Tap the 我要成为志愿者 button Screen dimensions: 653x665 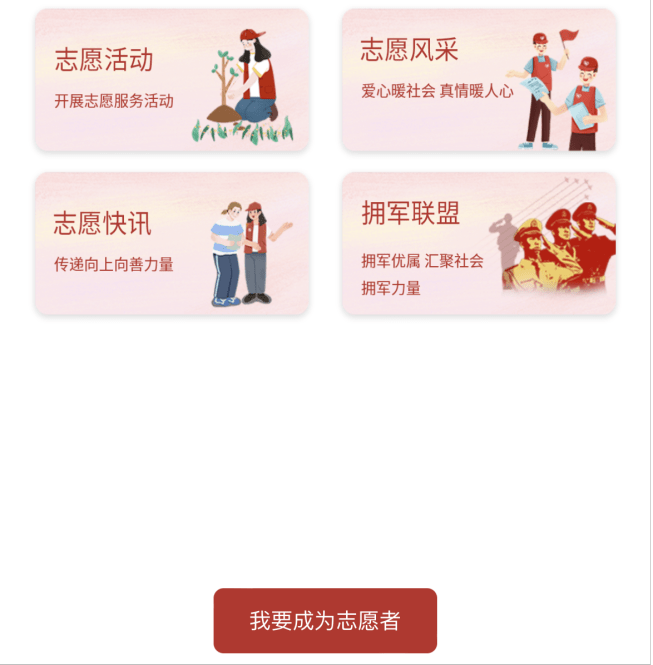(325, 620)
